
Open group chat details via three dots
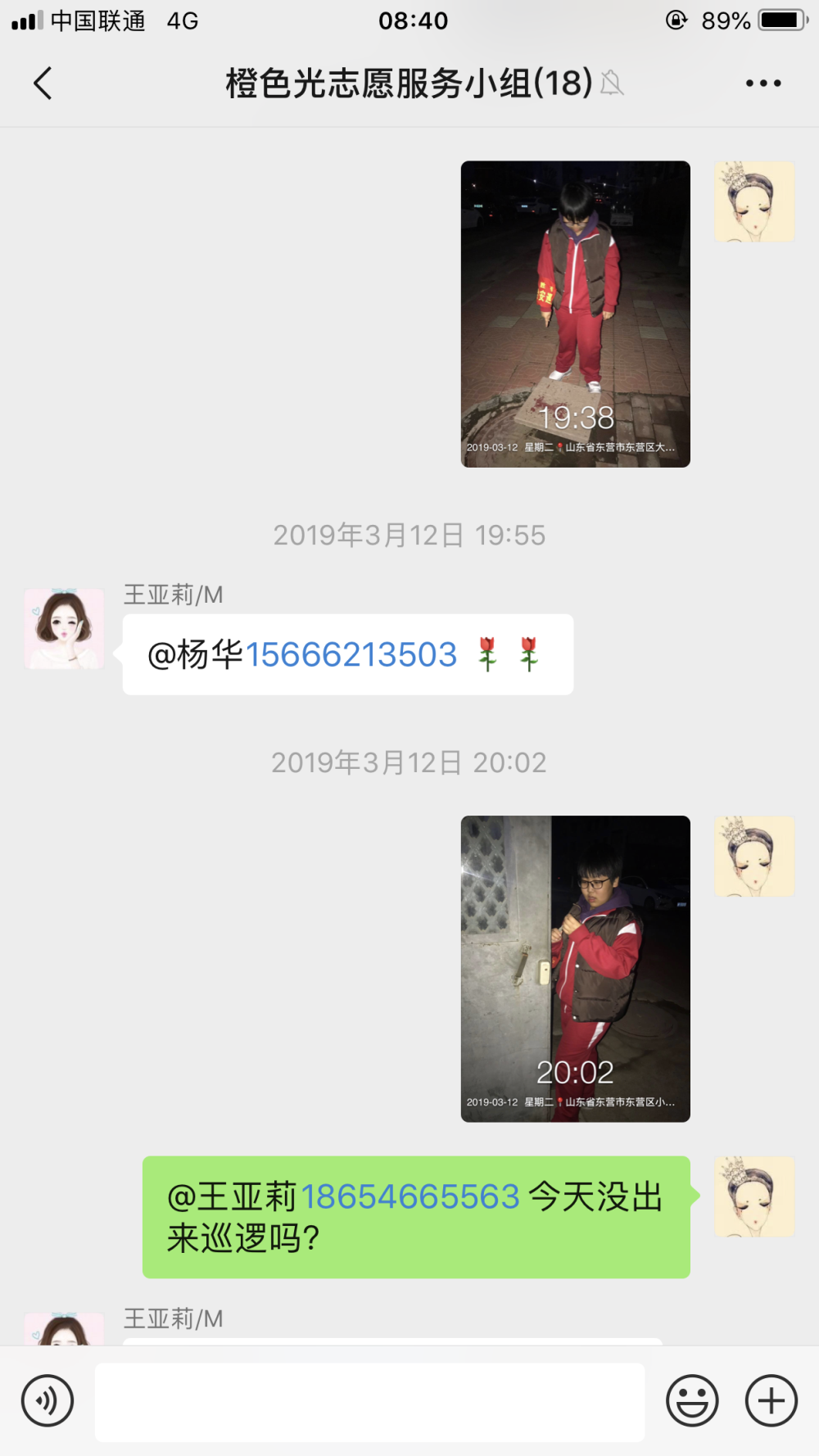tap(763, 84)
